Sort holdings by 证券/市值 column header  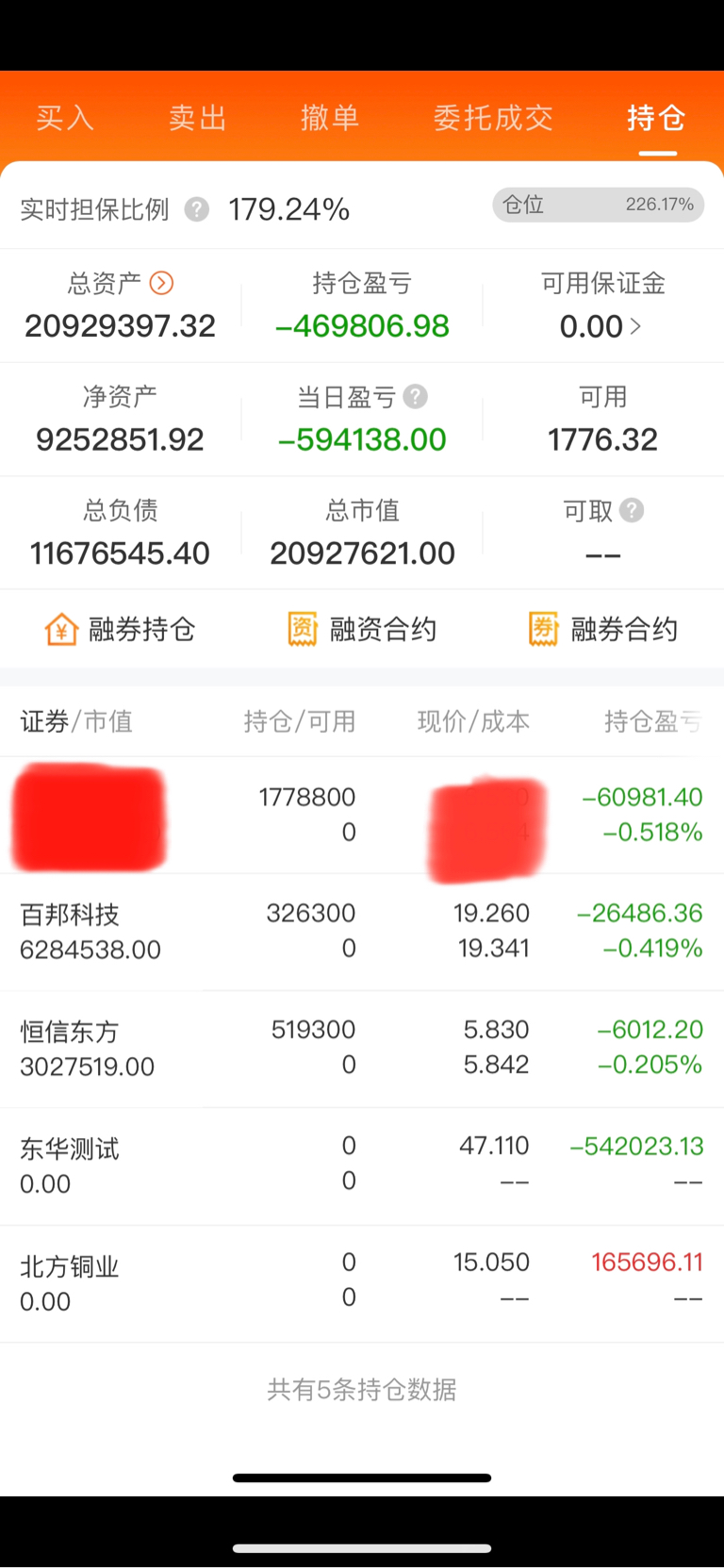pos(76,721)
